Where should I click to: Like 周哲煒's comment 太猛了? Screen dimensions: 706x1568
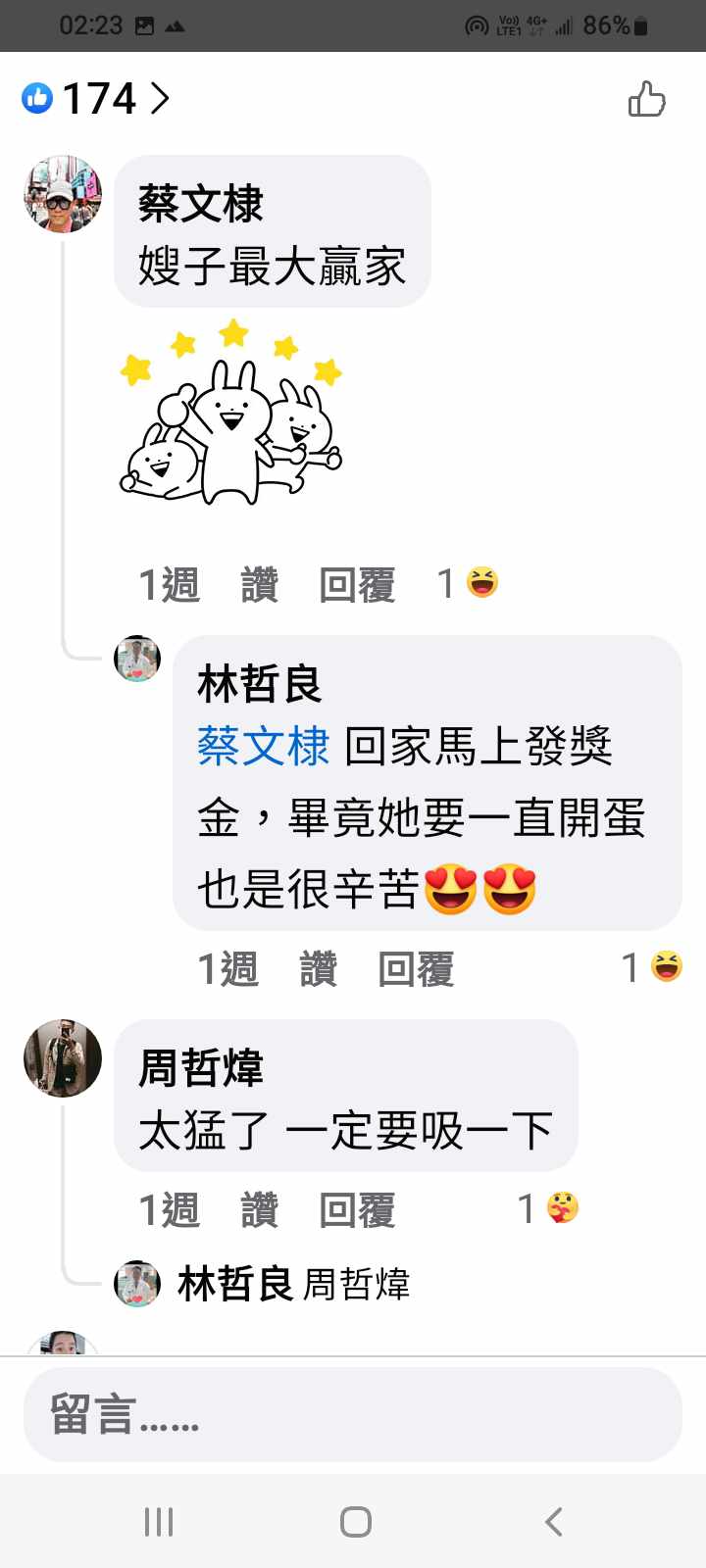pos(260,1210)
